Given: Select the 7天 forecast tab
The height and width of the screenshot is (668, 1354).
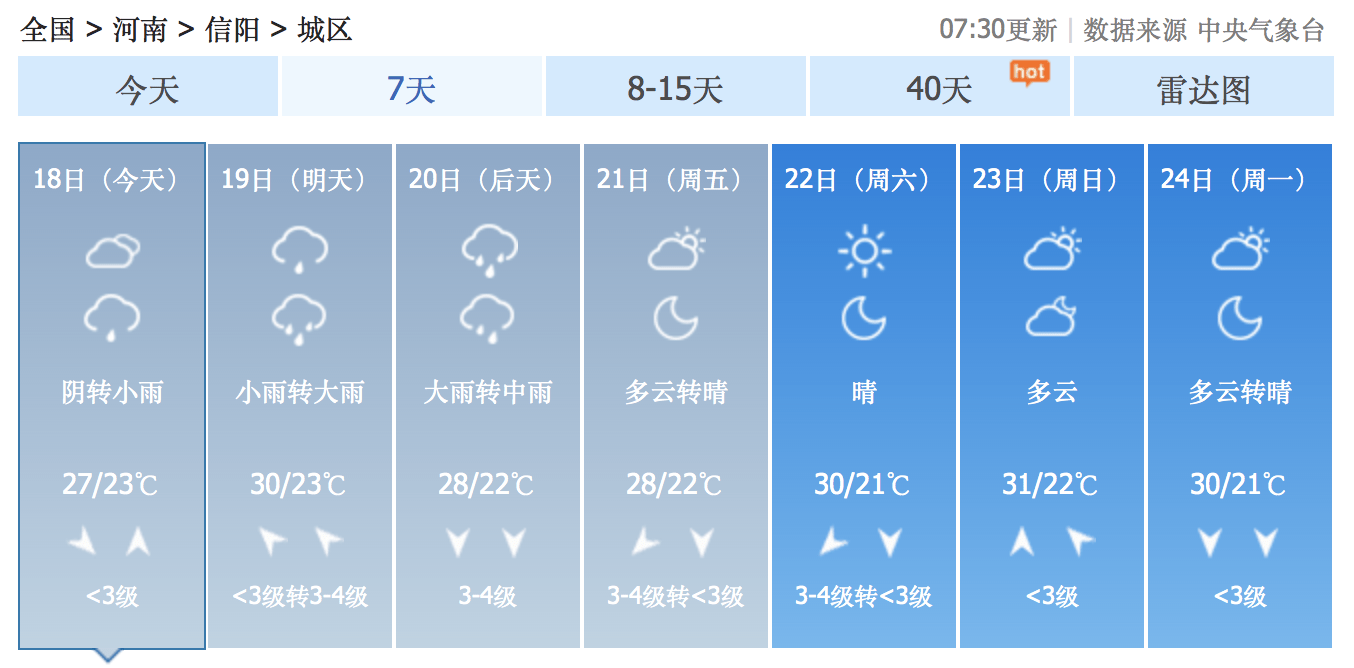Looking at the screenshot, I should coord(411,88).
